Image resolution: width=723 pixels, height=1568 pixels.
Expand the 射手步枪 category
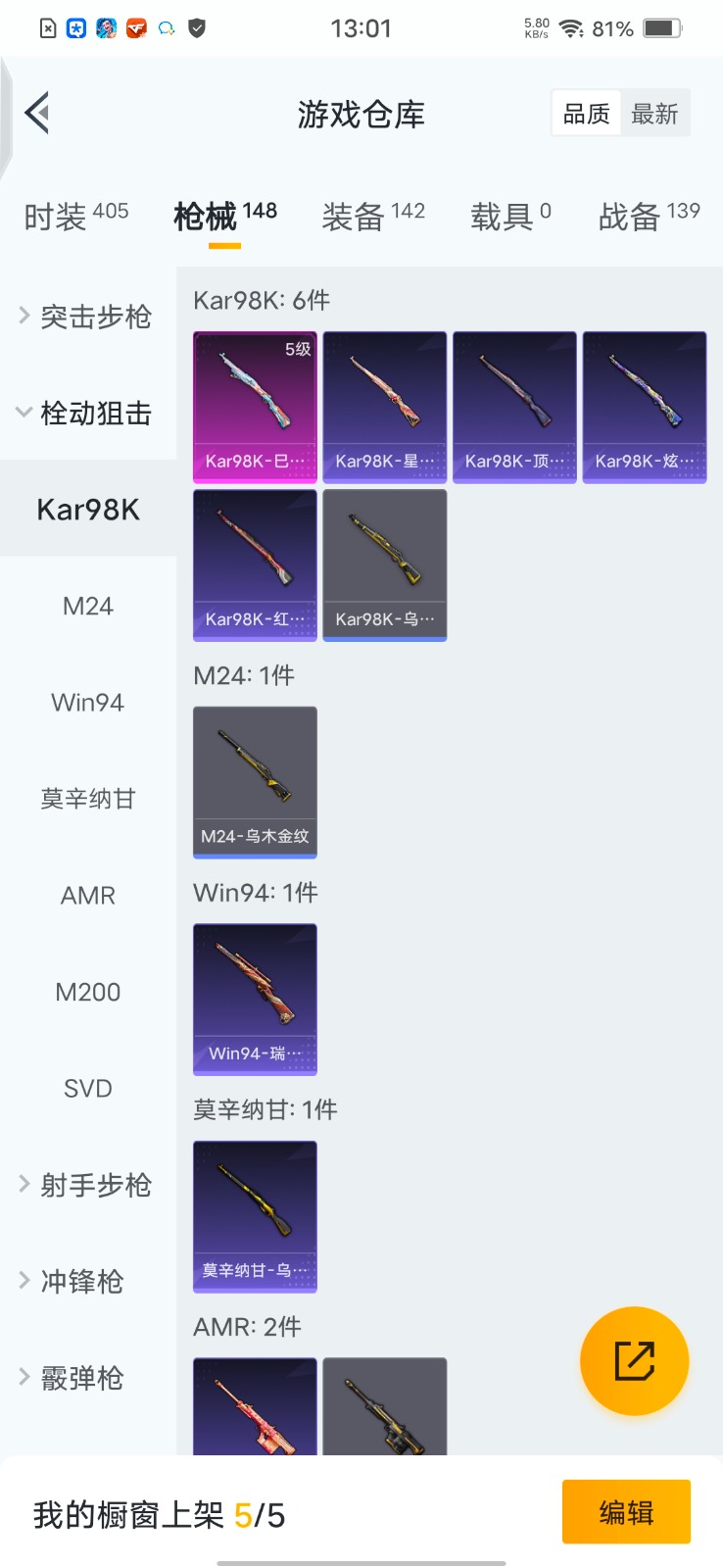[85, 1185]
